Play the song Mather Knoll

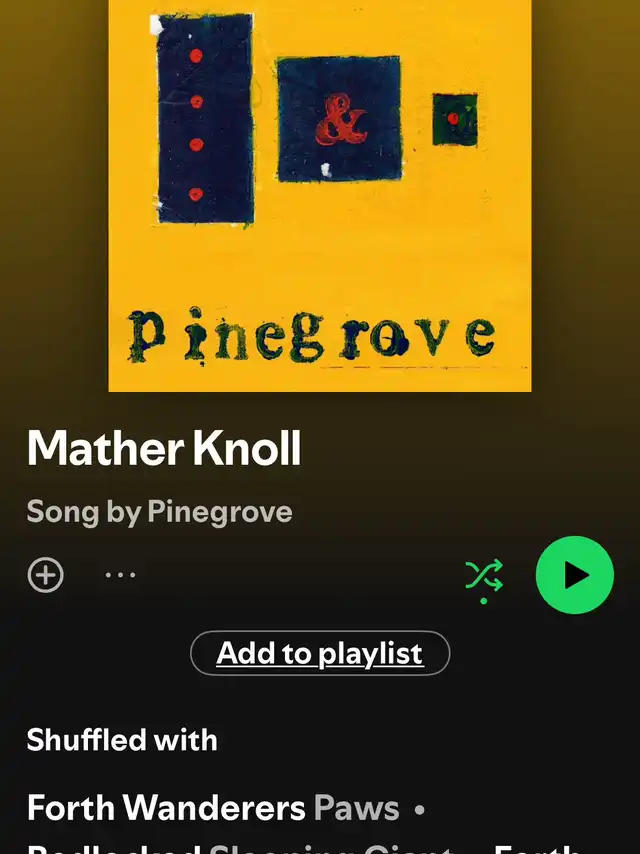pyautogui.click(x=574, y=575)
